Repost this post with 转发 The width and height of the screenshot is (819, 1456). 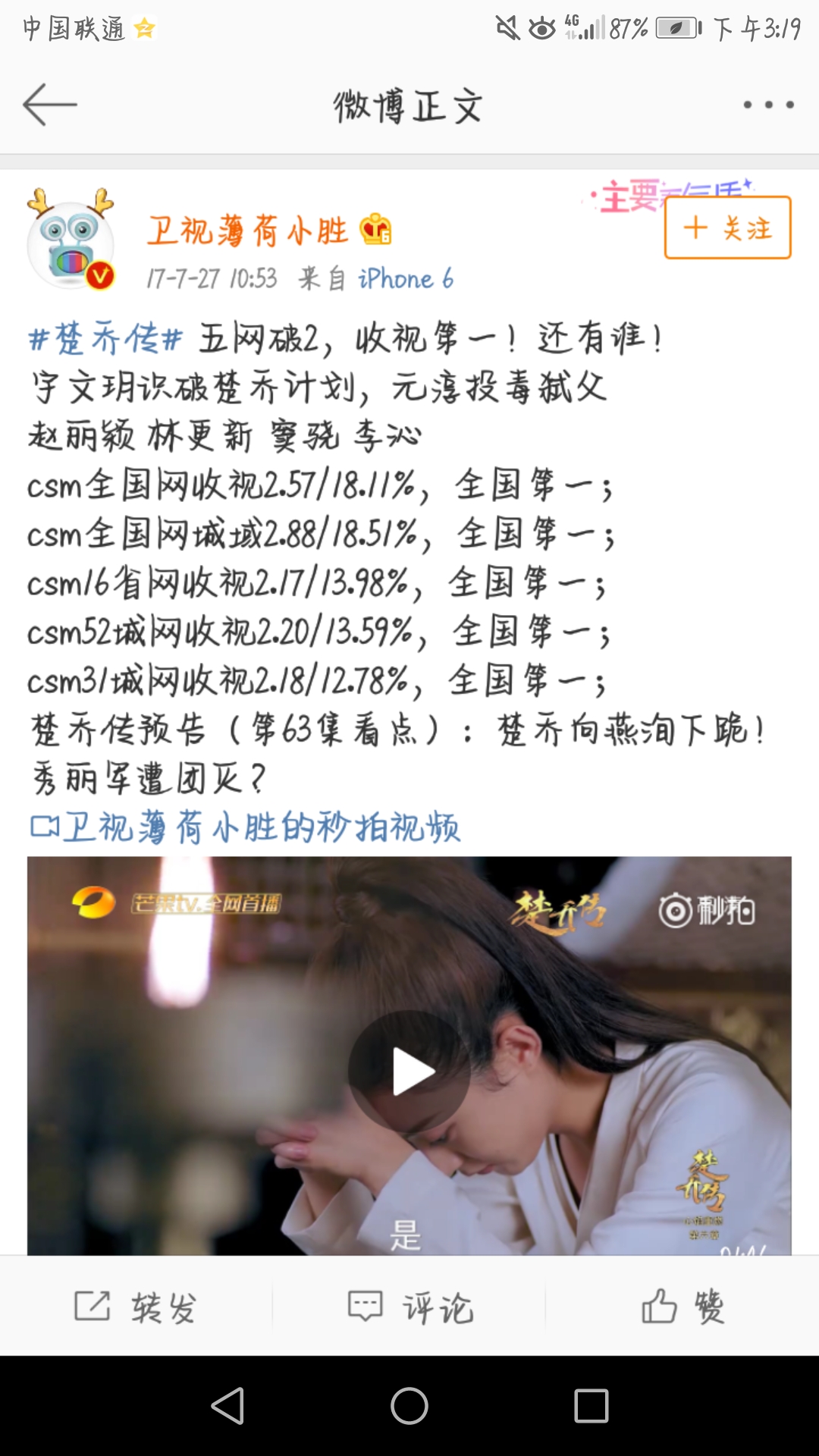point(136,1306)
